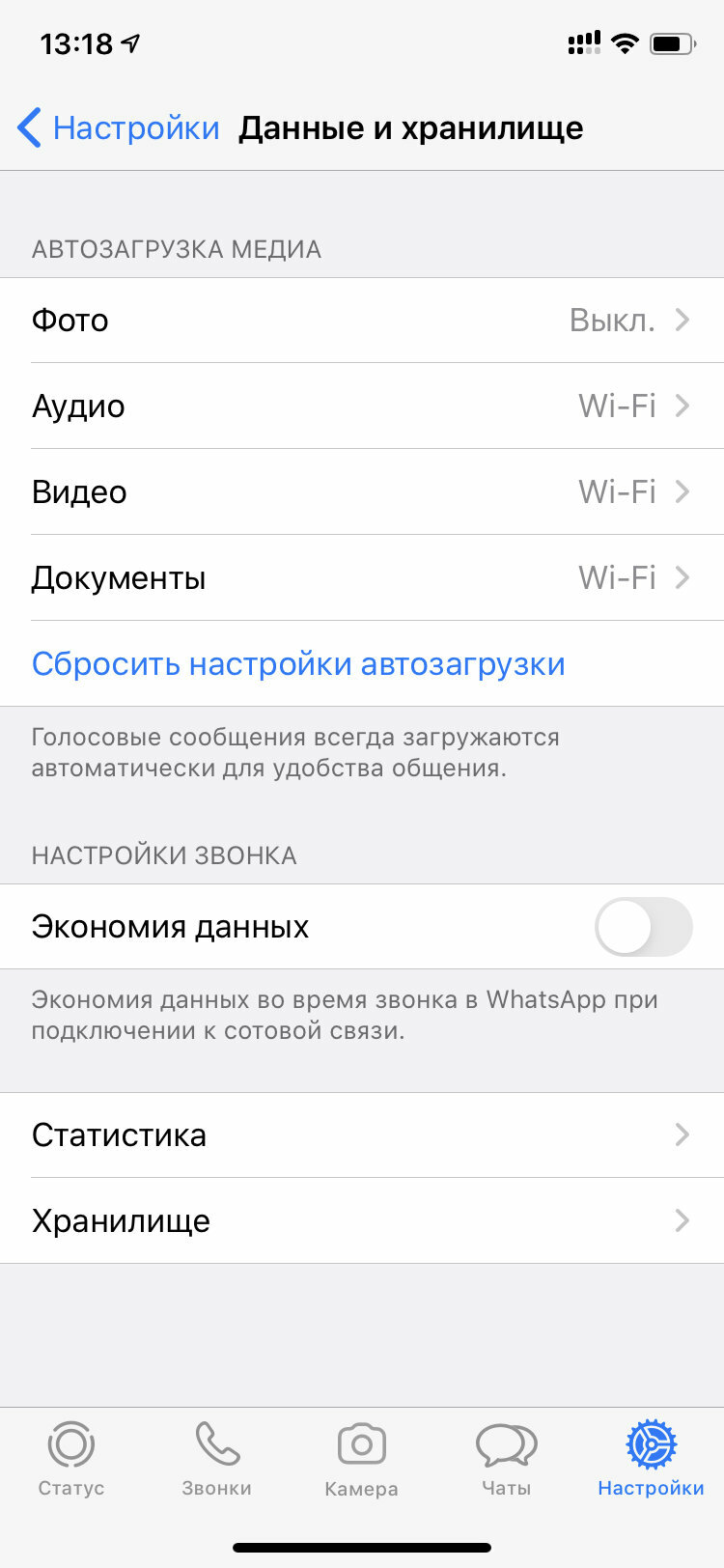724x1568 pixels.
Task: Tap Сбросить настройки автозагрузки
Action: [298, 664]
